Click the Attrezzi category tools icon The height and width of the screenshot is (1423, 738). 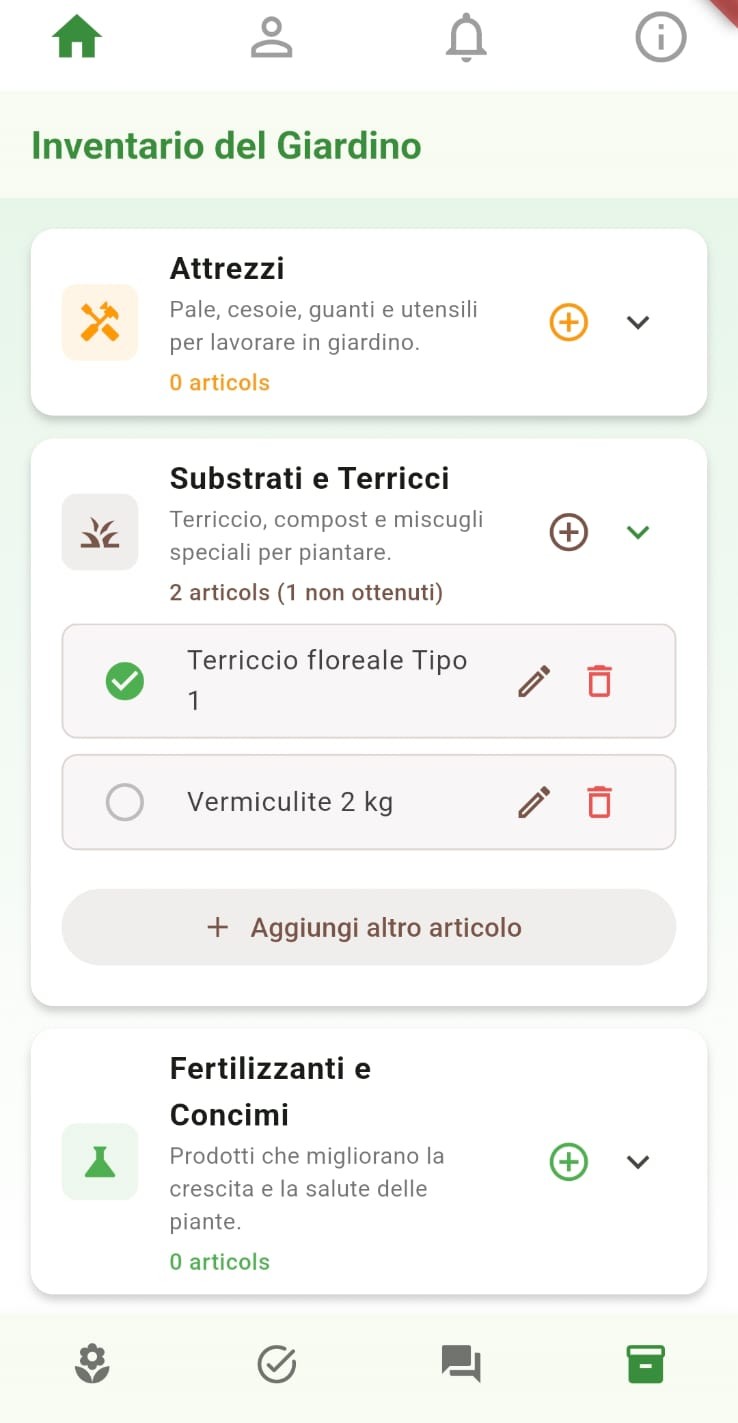[x=99, y=322]
